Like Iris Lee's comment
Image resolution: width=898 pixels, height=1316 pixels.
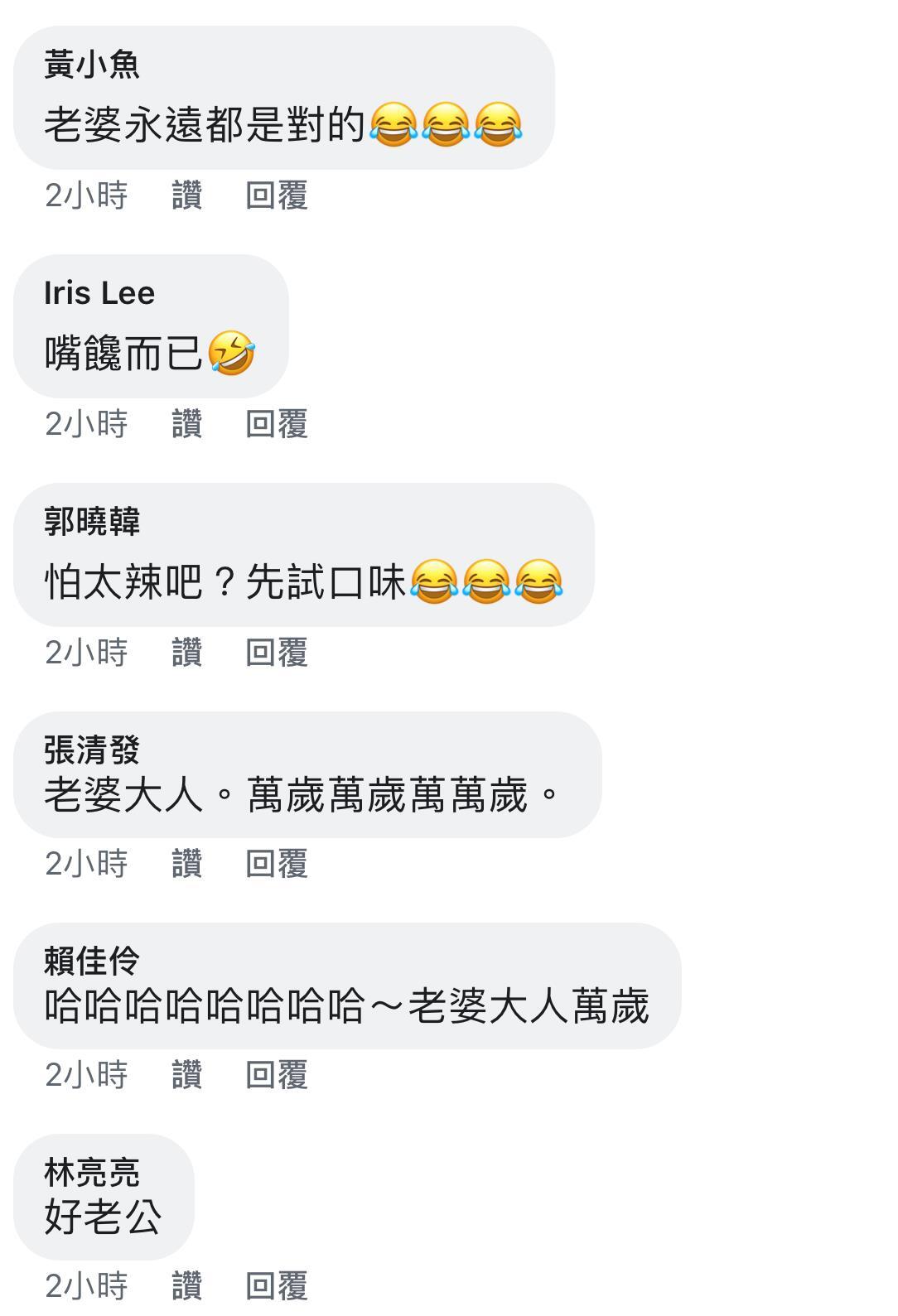pos(187,424)
